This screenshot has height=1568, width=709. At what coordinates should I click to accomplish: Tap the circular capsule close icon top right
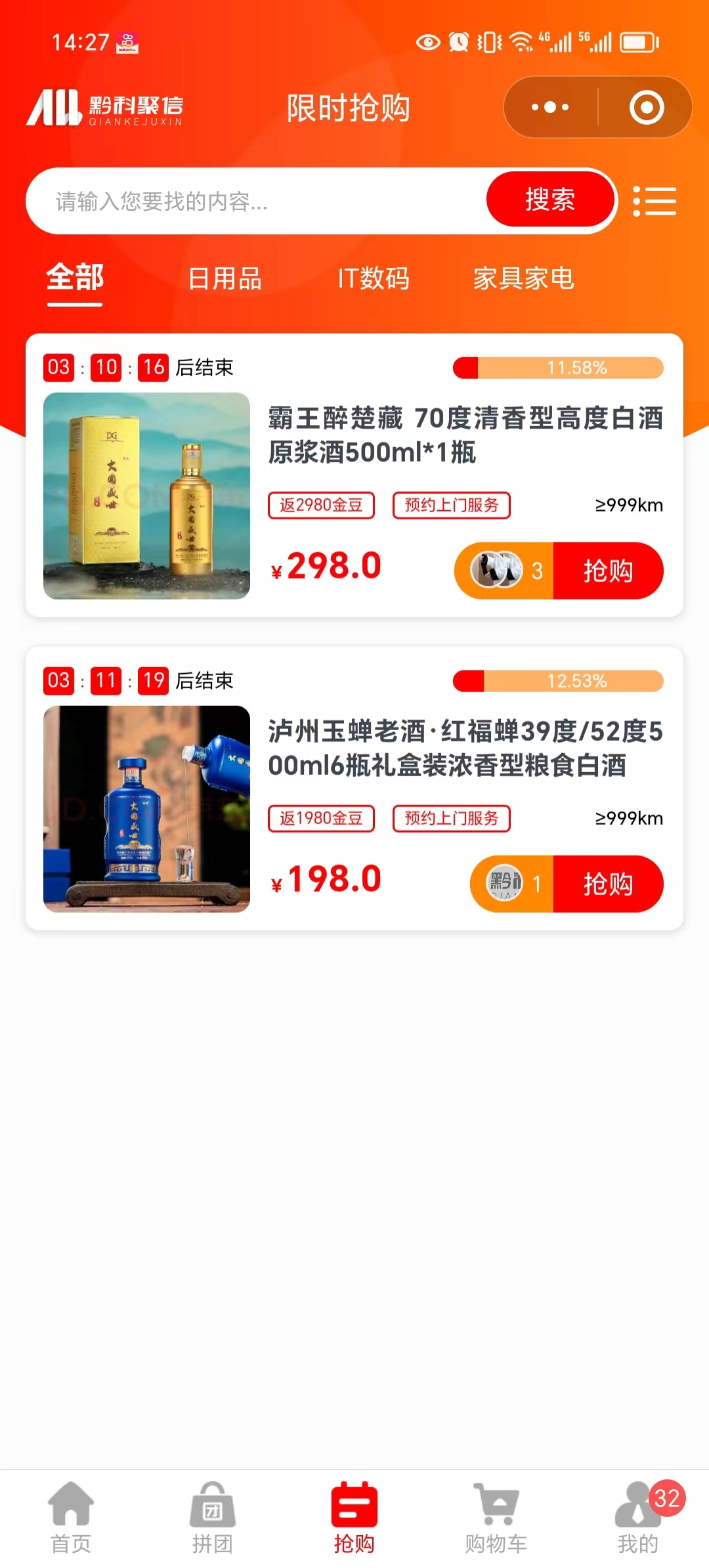tap(646, 107)
